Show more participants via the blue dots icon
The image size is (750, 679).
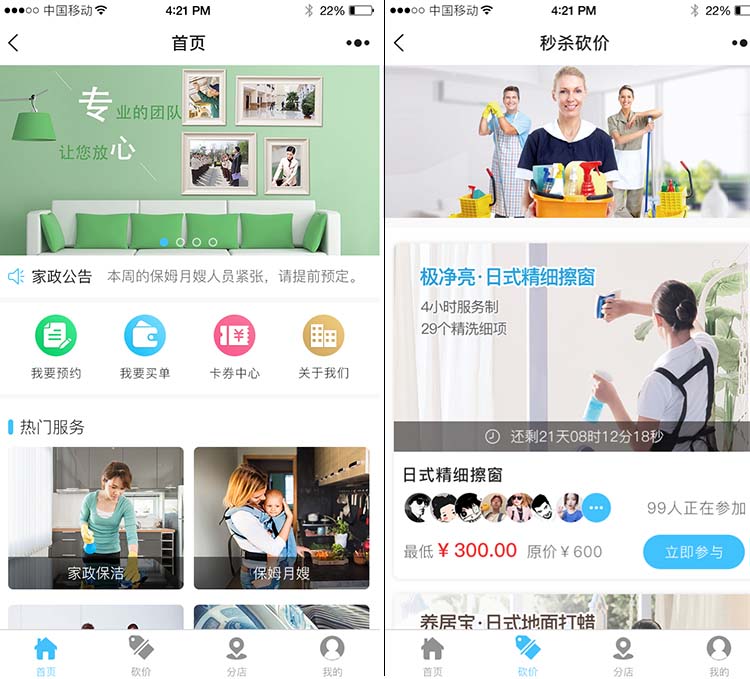pos(597,508)
